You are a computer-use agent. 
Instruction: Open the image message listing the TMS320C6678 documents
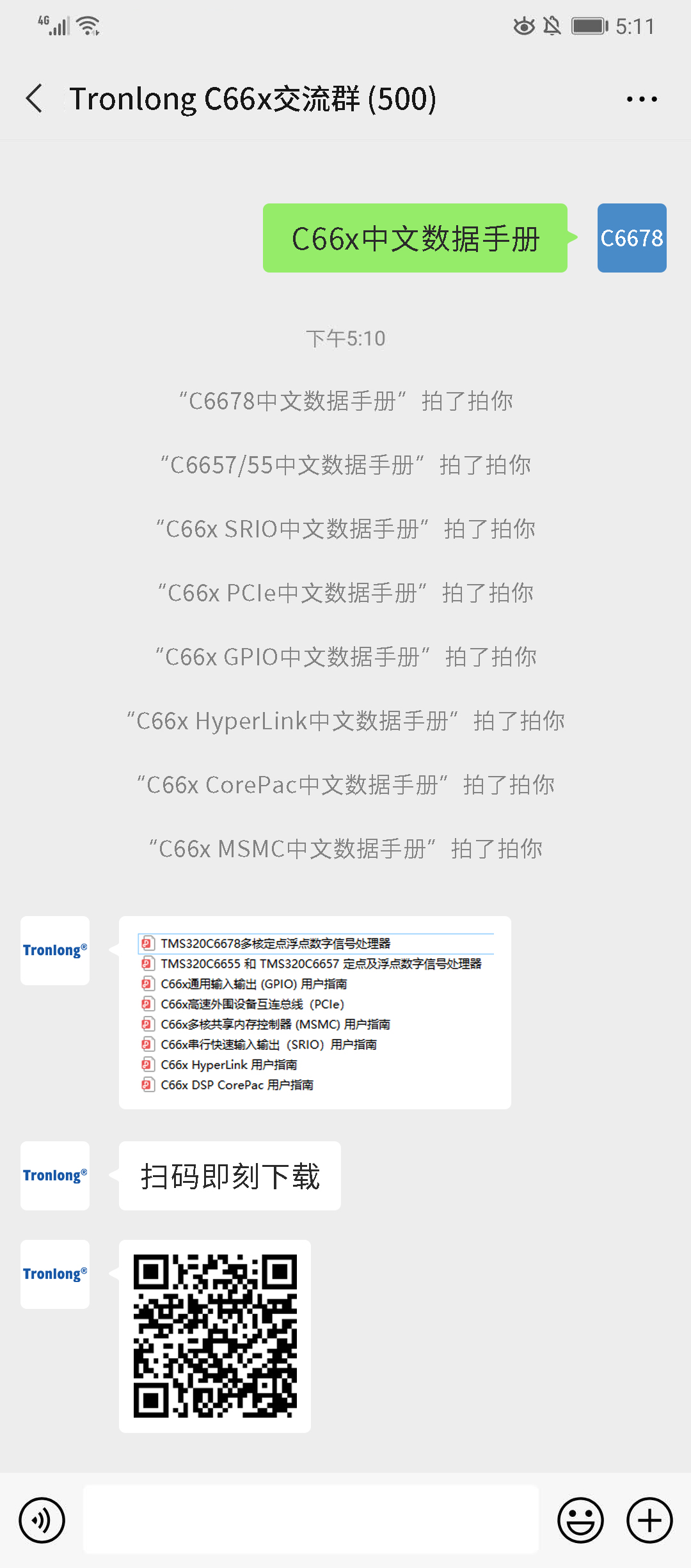coord(315,1013)
